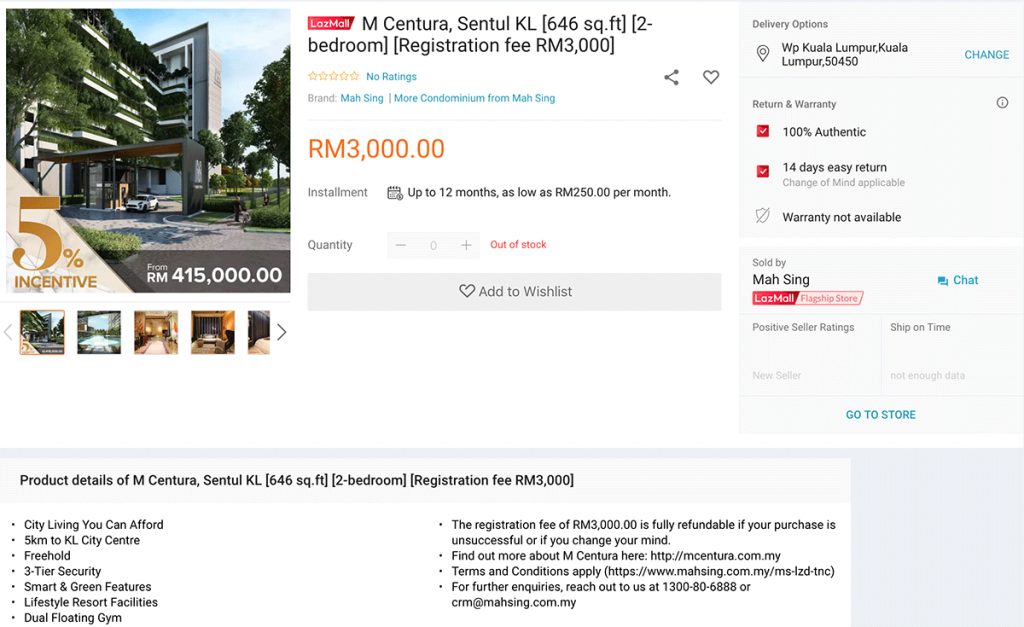Image resolution: width=1024 pixels, height=627 pixels.
Task: Open Return & Warranty info icon
Action: point(1002,103)
